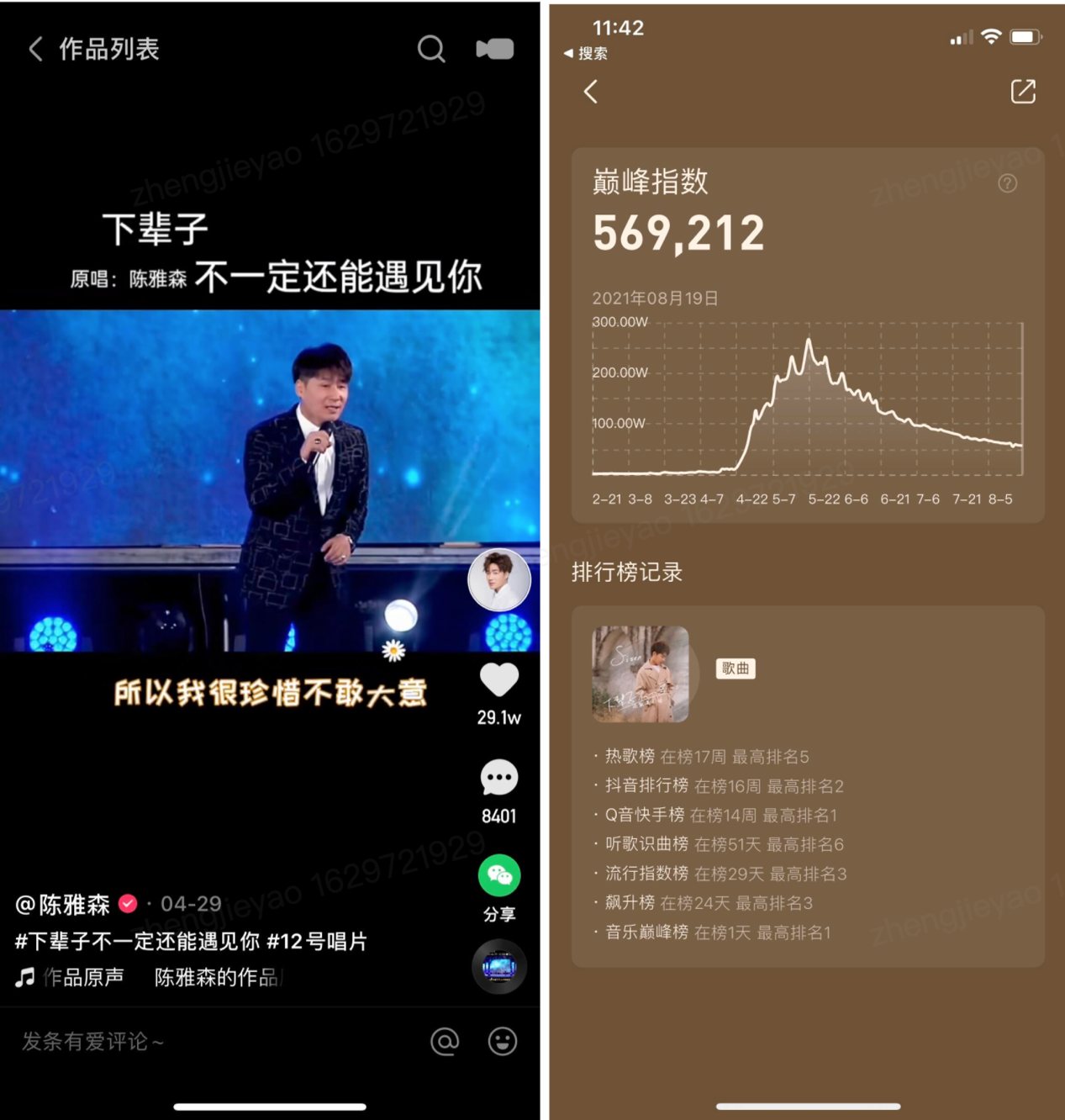Image resolution: width=1065 pixels, height=1120 pixels.
Task: Like the video by tapping the heart
Action: tap(498, 681)
